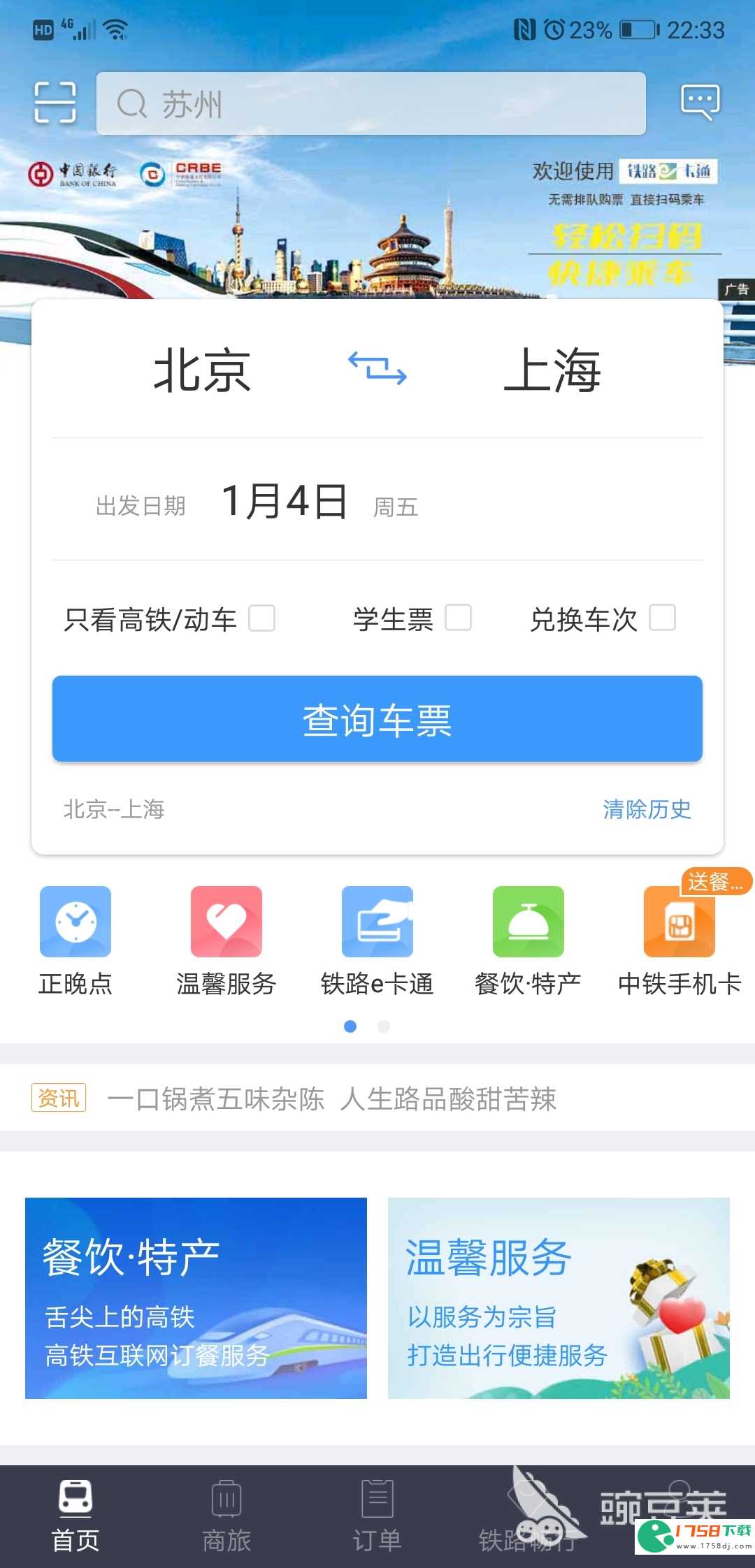Image resolution: width=755 pixels, height=1568 pixels.
Task: Tap 查询车票 to search tickets
Action: pyautogui.click(x=377, y=719)
